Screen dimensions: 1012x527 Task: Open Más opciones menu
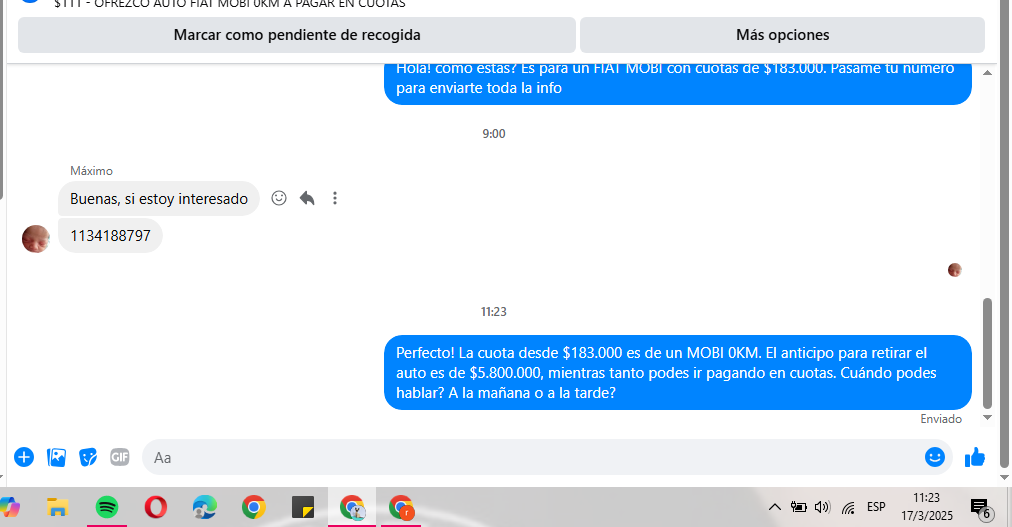[782, 35]
